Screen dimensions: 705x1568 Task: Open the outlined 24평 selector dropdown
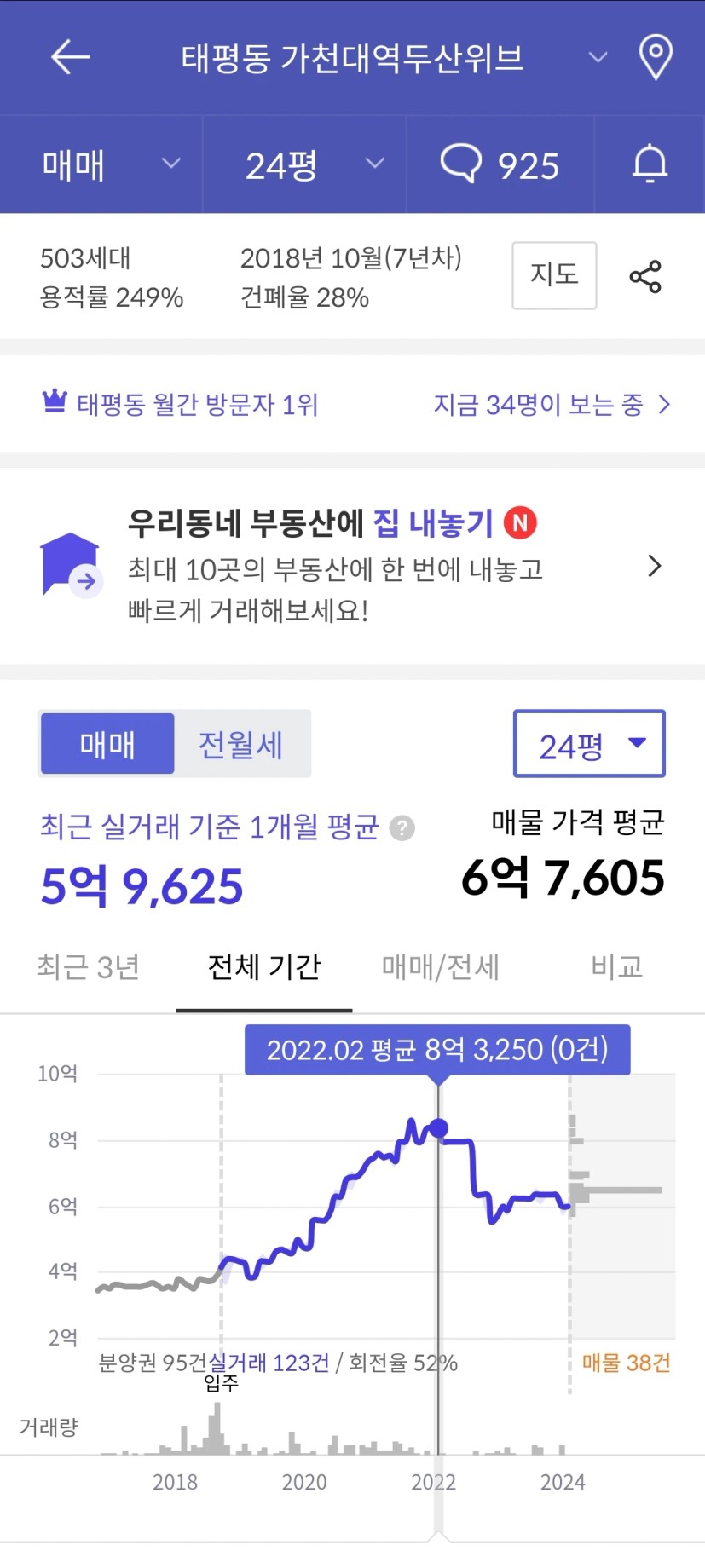589,744
